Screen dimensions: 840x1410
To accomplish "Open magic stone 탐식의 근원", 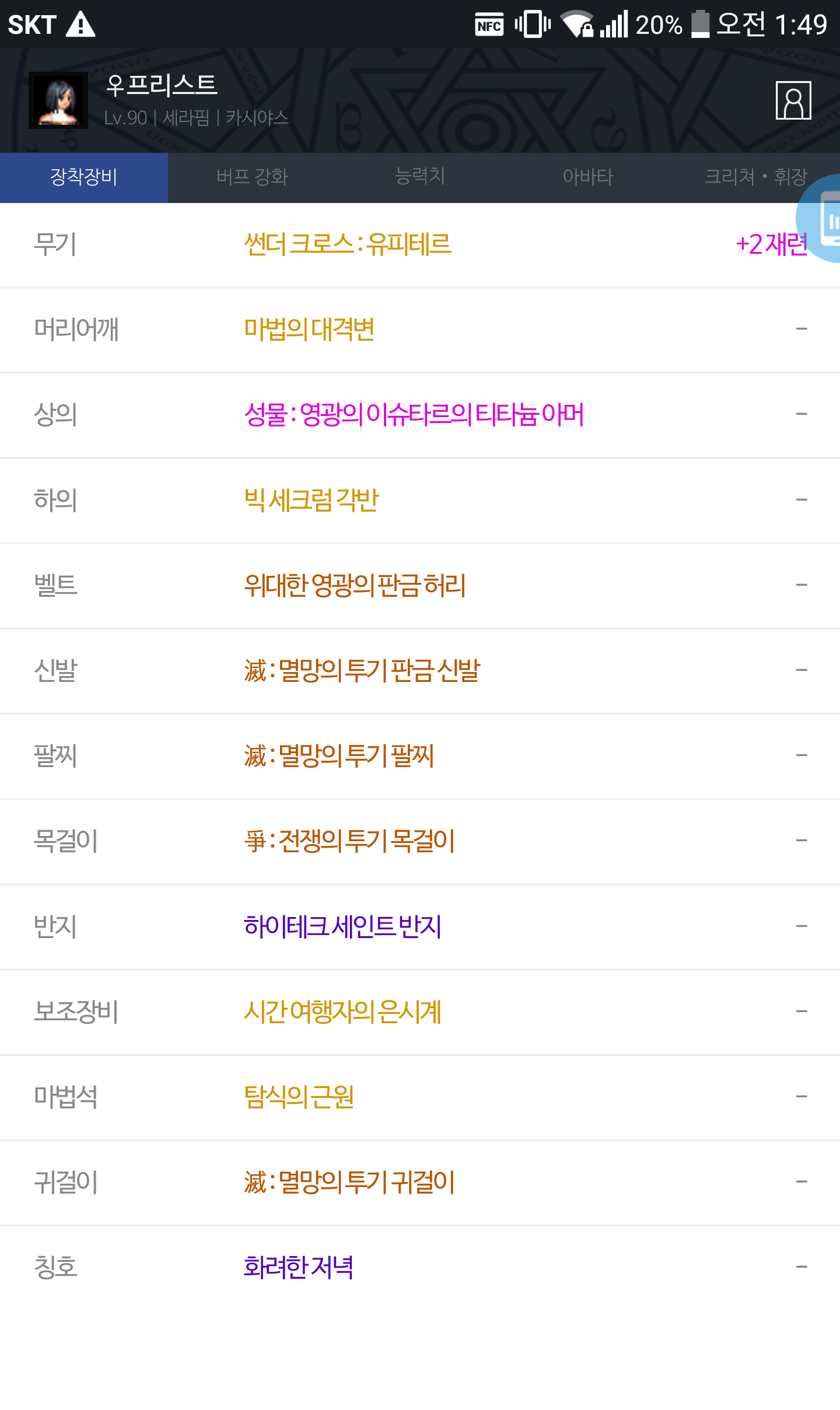I will [x=299, y=1097].
